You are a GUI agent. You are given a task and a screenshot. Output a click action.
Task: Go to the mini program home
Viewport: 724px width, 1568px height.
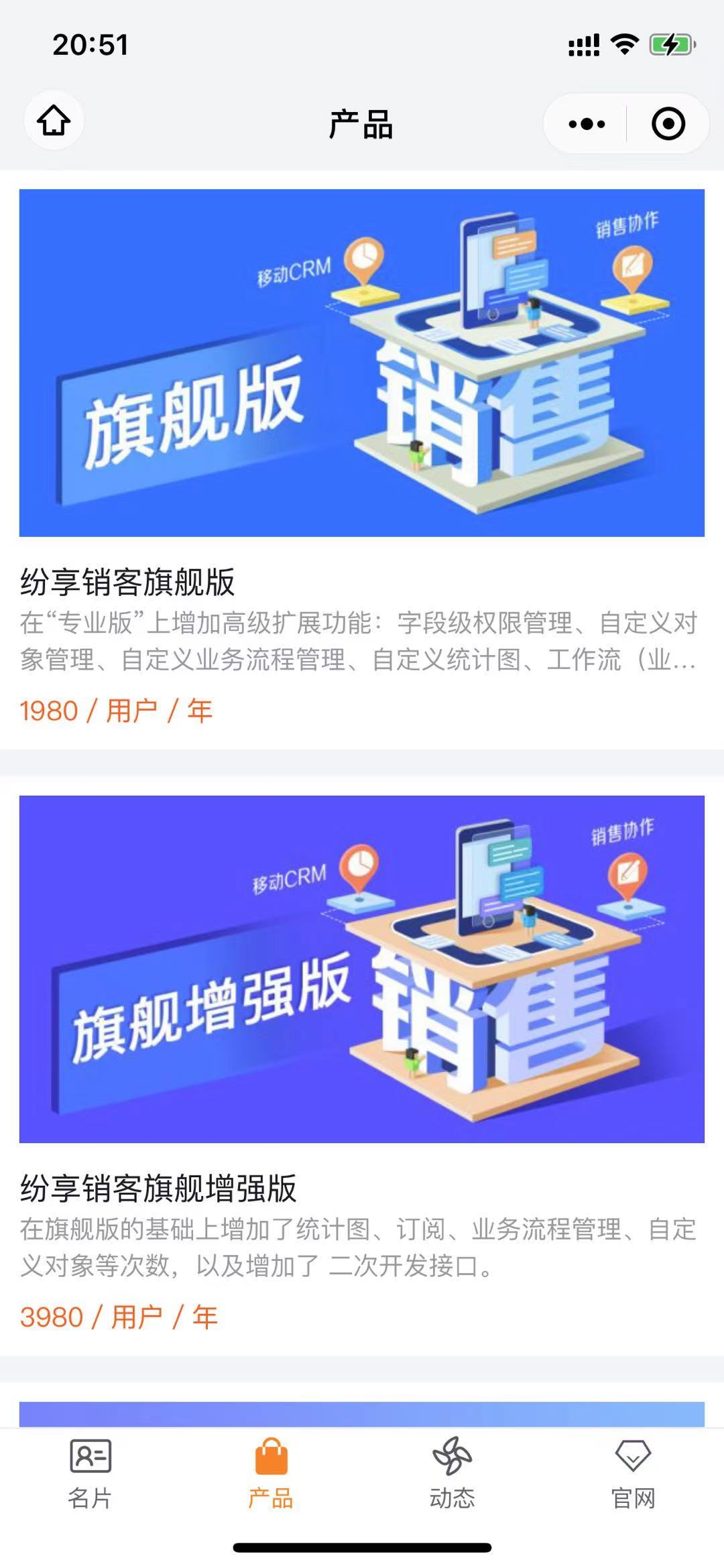[x=54, y=121]
